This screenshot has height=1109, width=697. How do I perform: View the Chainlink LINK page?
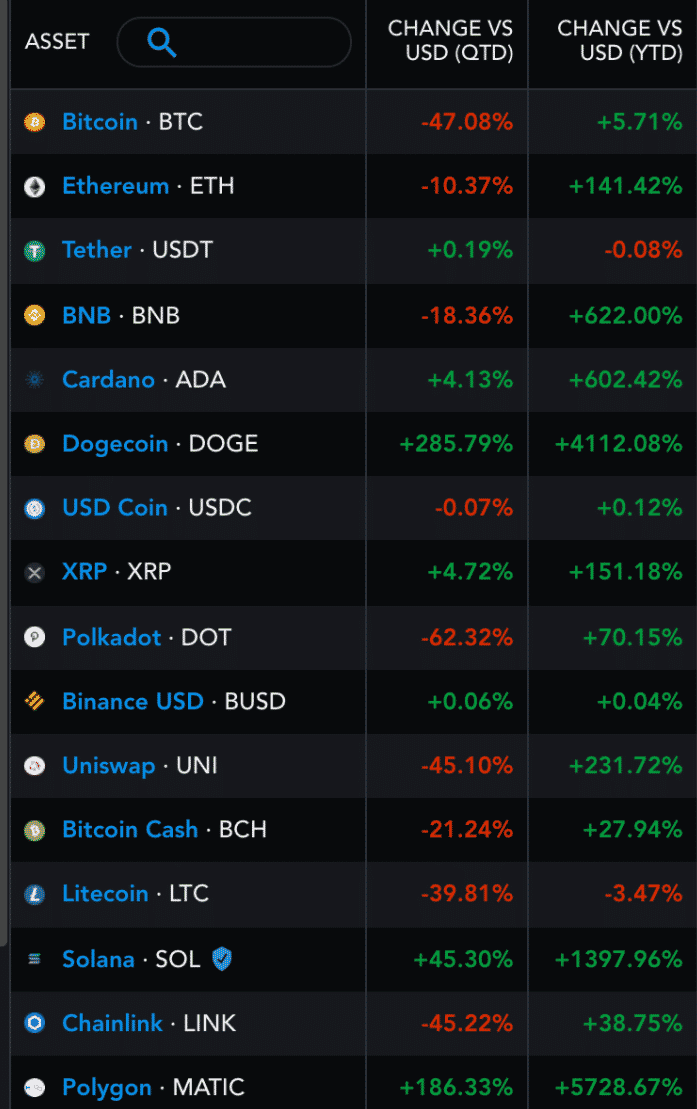pos(111,1024)
